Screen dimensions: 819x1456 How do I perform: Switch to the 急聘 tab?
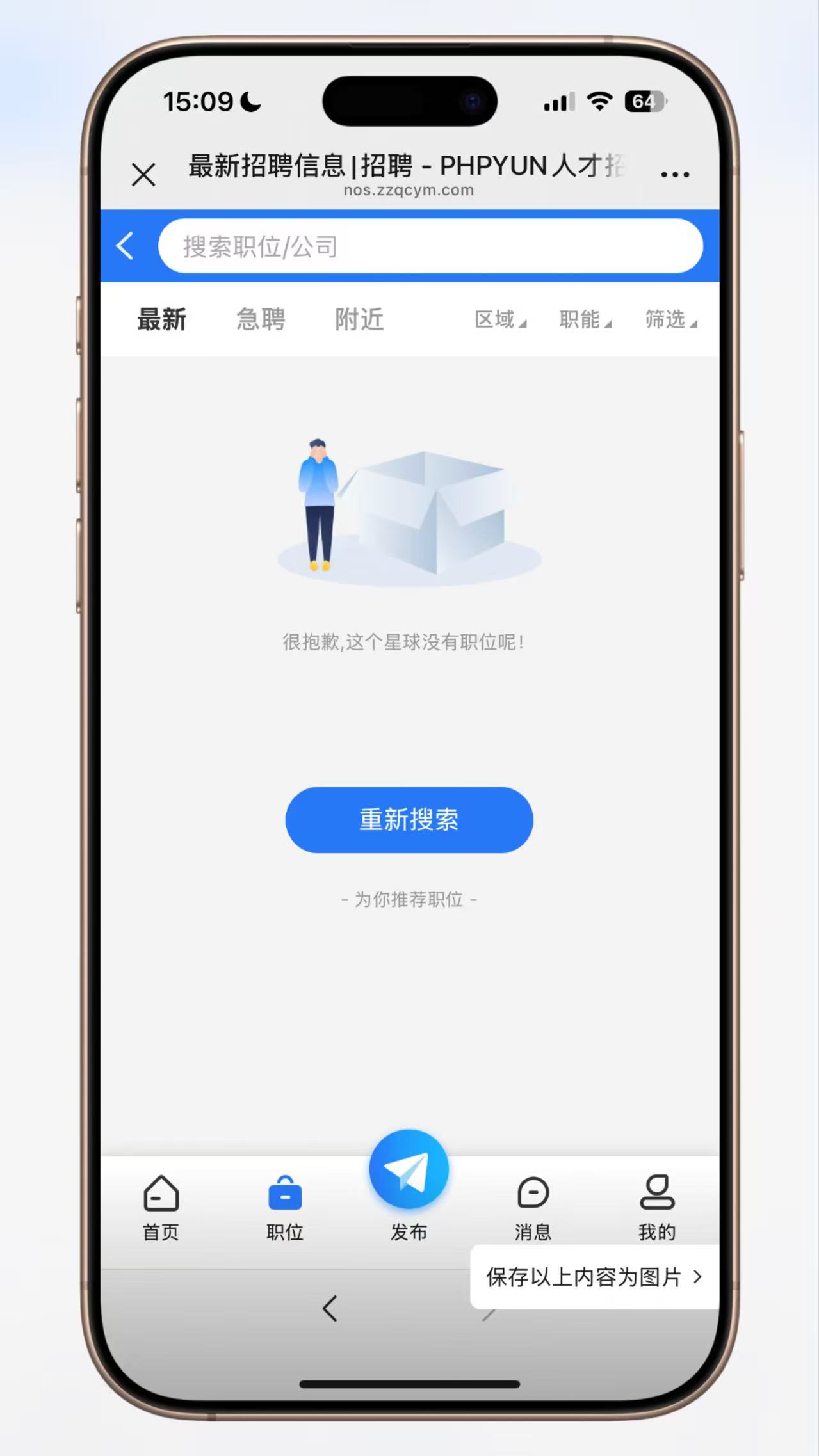click(261, 319)
